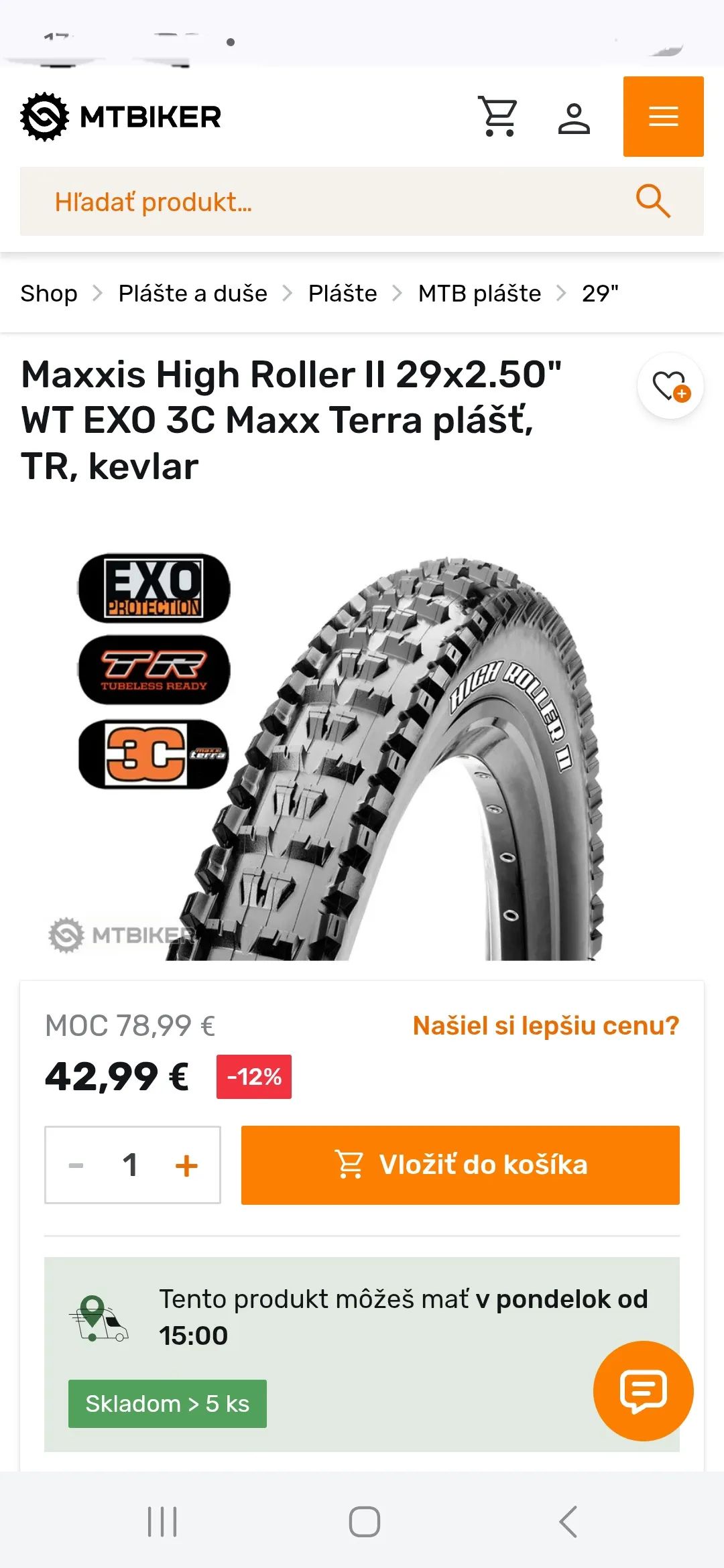Open the Našiel si lepšiu cenu? link
724x1568 pixels.
click(546, 1026)
